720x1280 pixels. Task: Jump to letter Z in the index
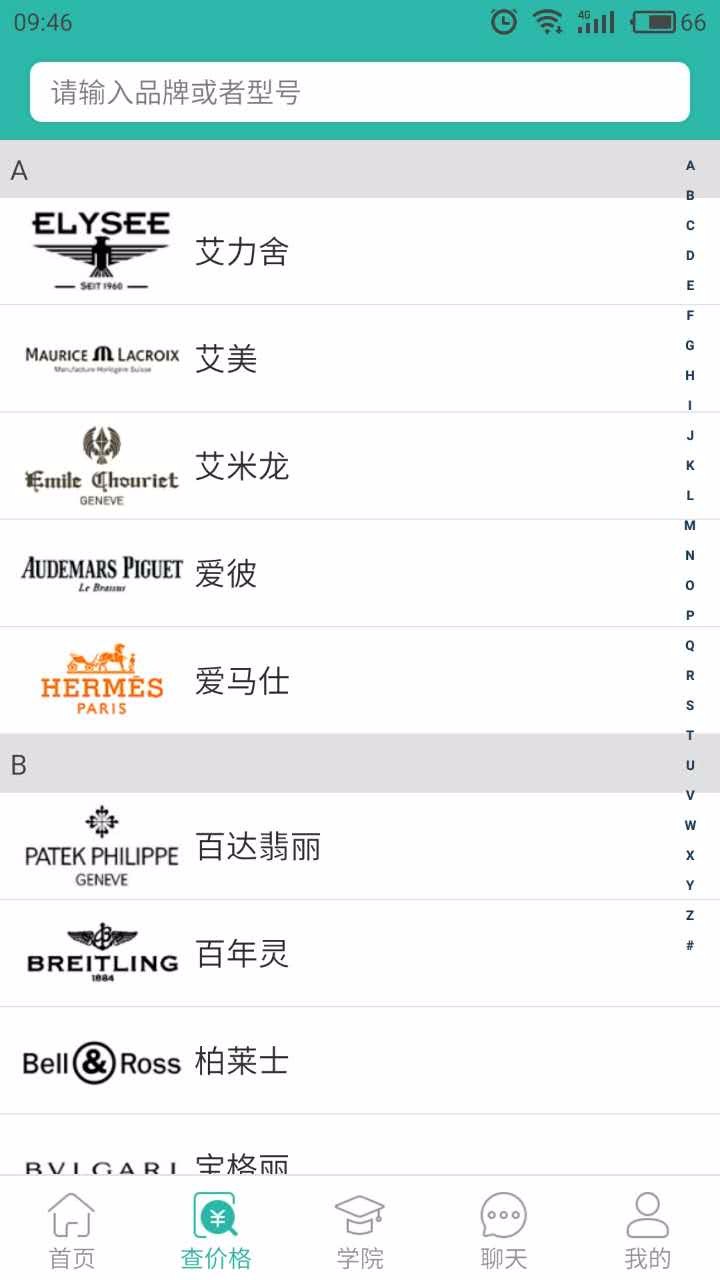[x=690, y=915]
